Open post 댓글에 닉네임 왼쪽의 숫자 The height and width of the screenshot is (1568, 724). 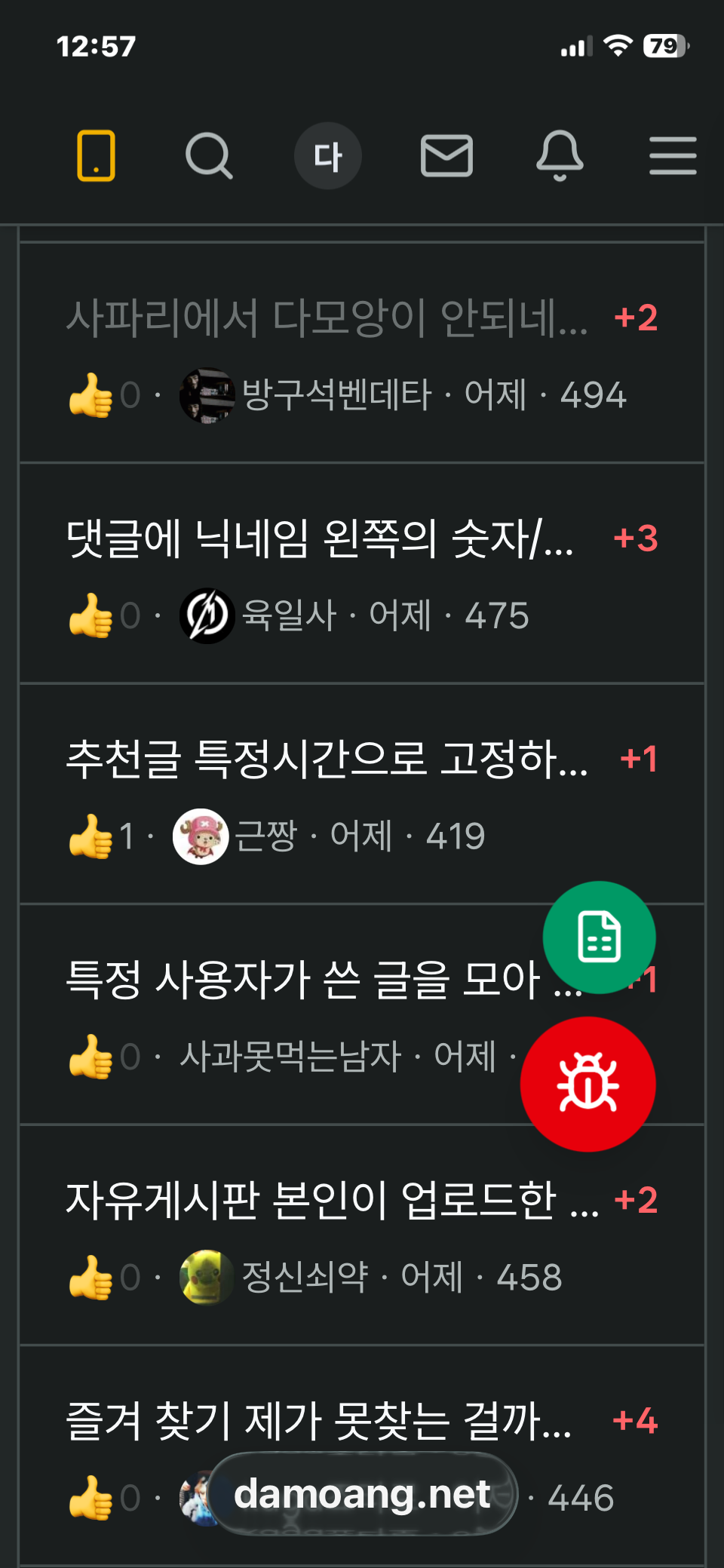coord(320,539)
